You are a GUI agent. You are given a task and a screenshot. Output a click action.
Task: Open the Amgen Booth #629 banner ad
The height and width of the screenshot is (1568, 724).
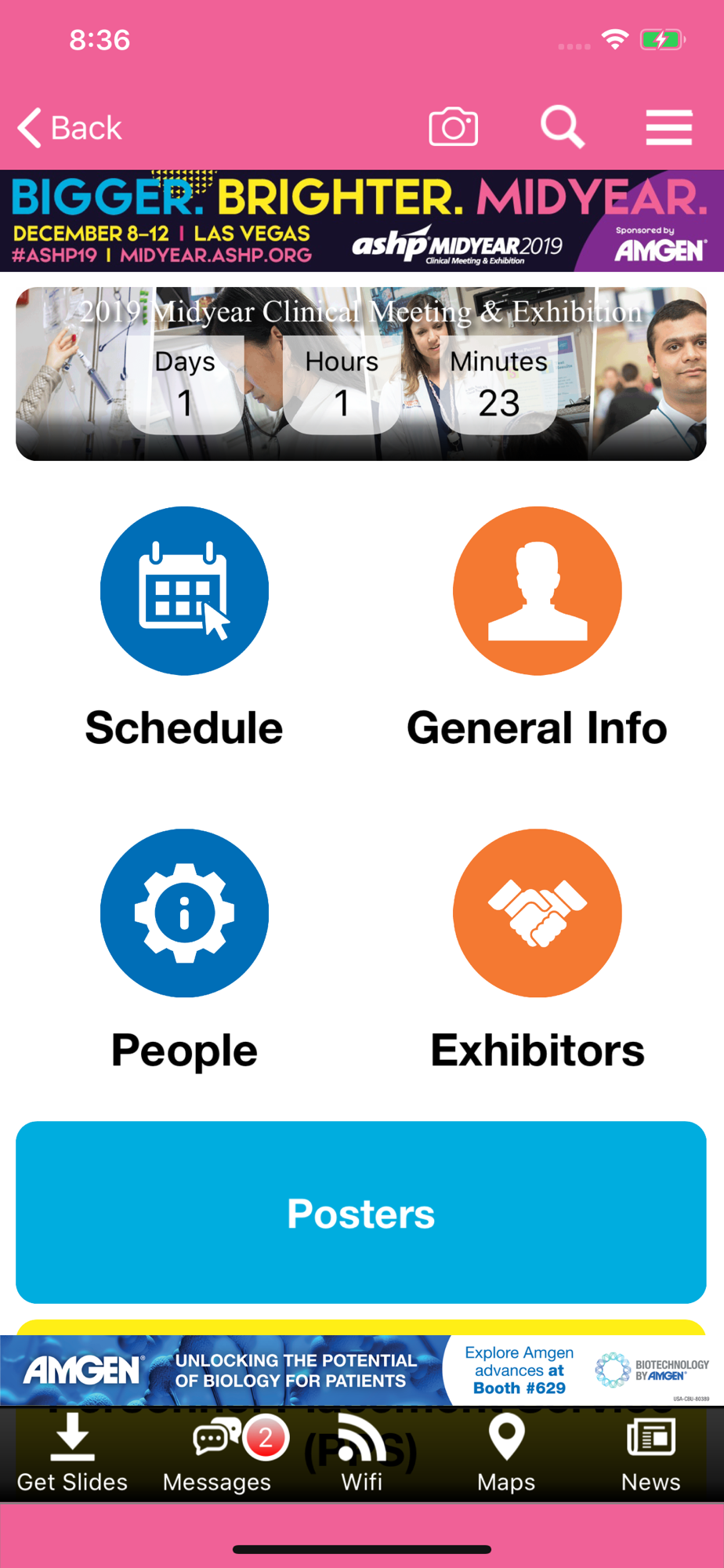tap(361, 1370)
